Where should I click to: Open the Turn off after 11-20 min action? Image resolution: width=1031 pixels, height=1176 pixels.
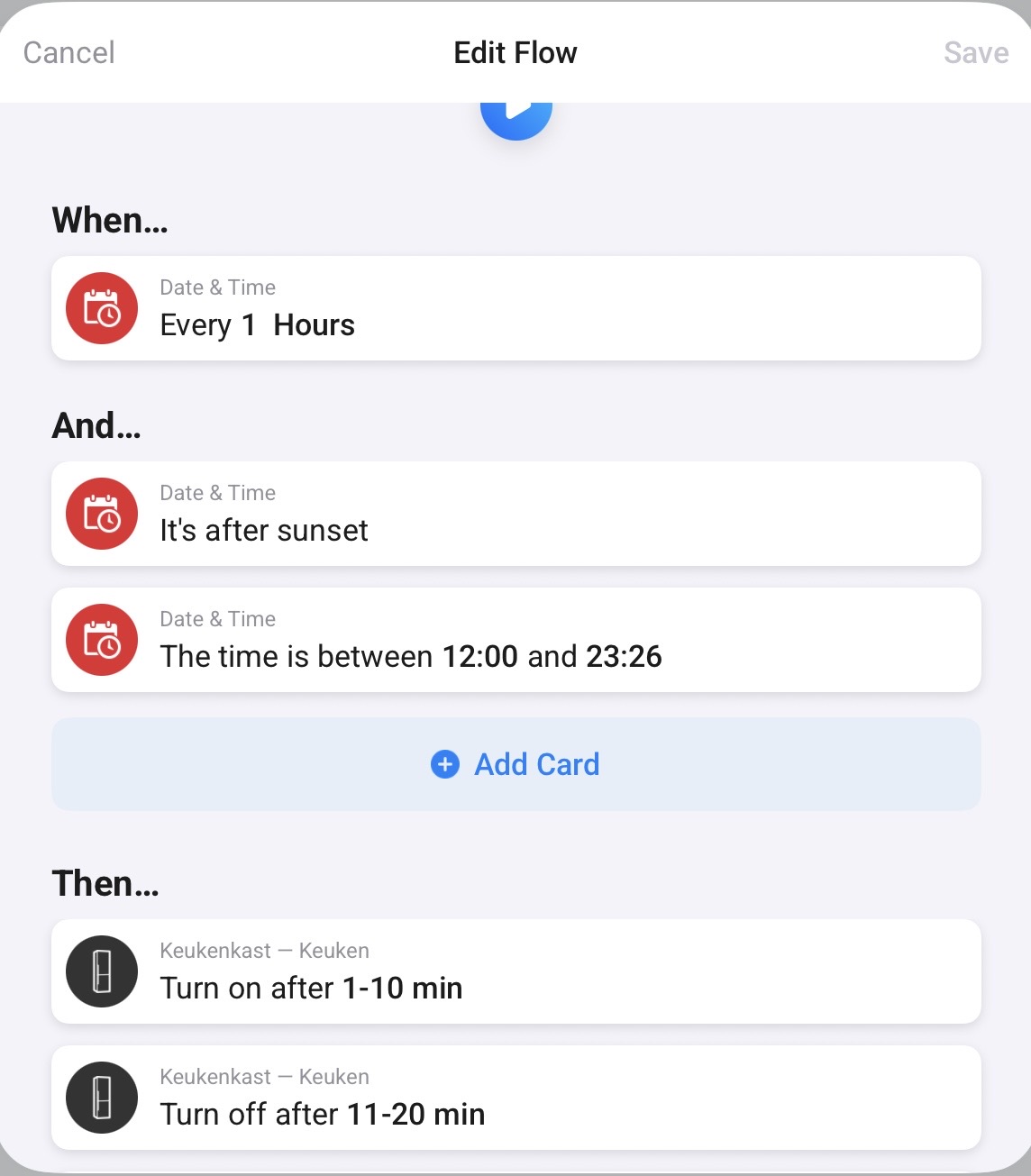515,1098
